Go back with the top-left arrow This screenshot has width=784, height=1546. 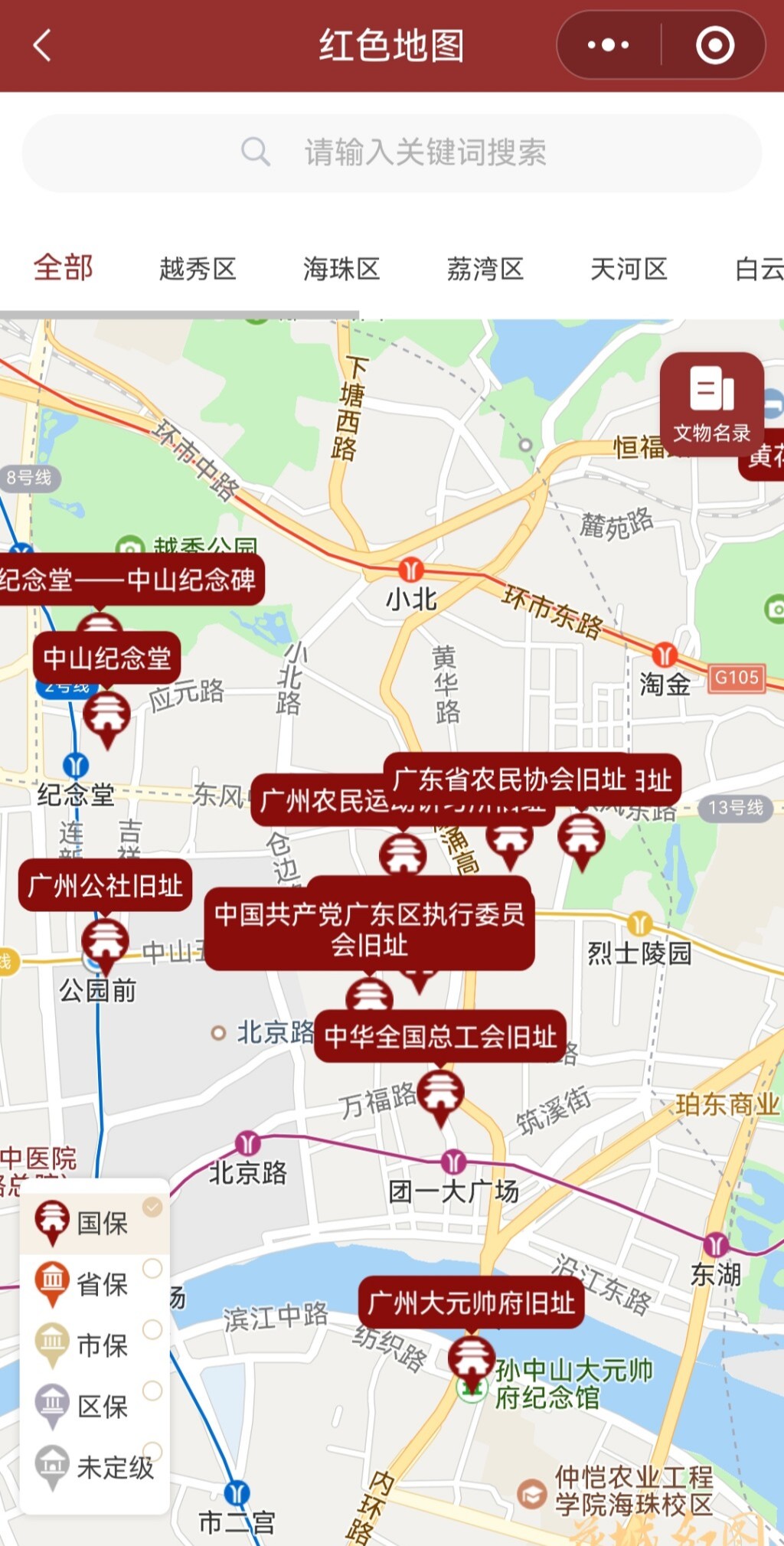[x=43, y=45]
